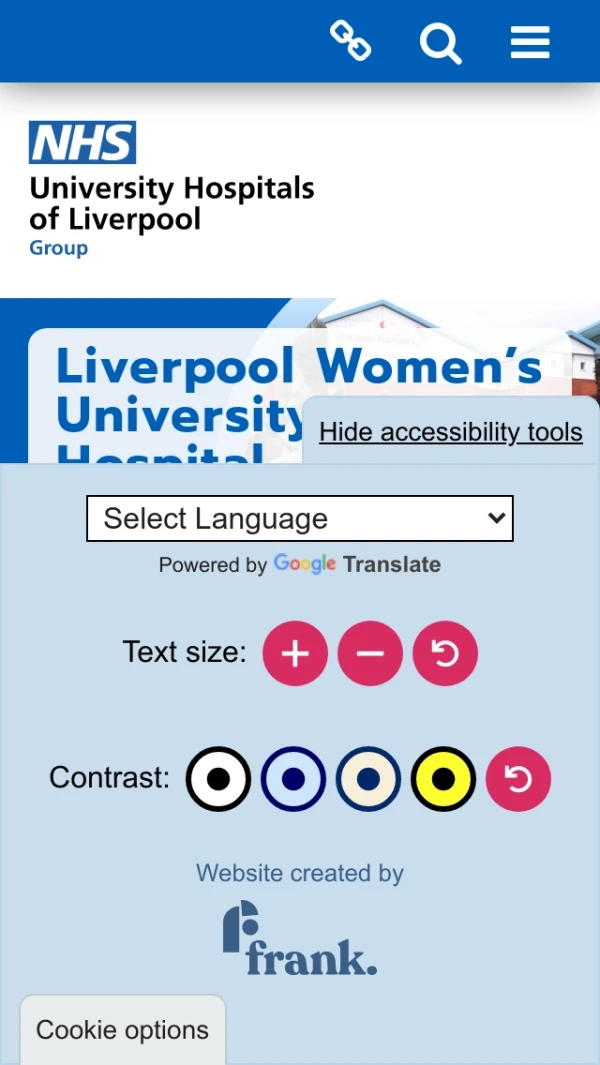Open Cookie options
The width and height of the screenshot is (600, 1065).
pos(123,1030)
